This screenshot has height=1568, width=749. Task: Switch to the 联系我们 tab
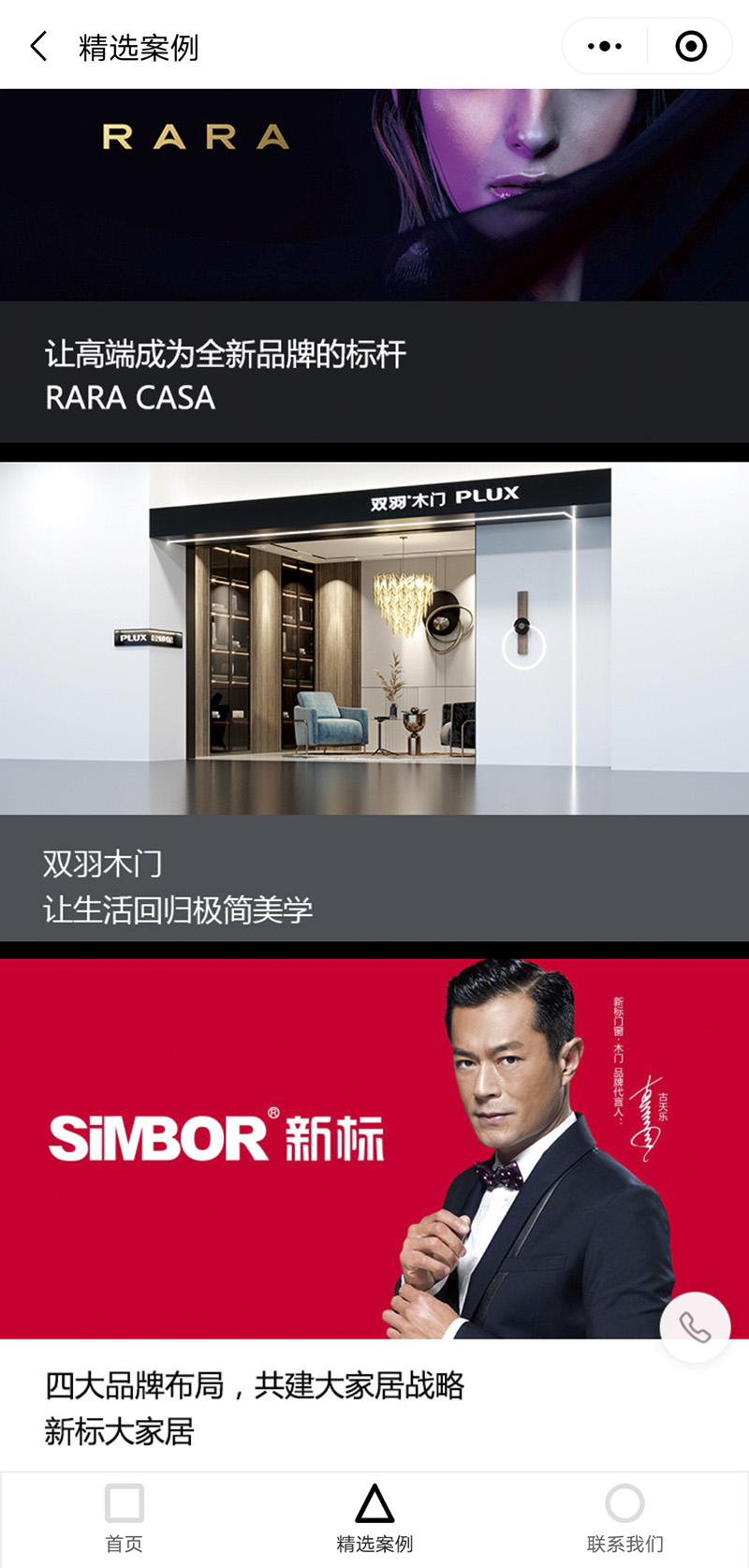[x=624, y=1517]
